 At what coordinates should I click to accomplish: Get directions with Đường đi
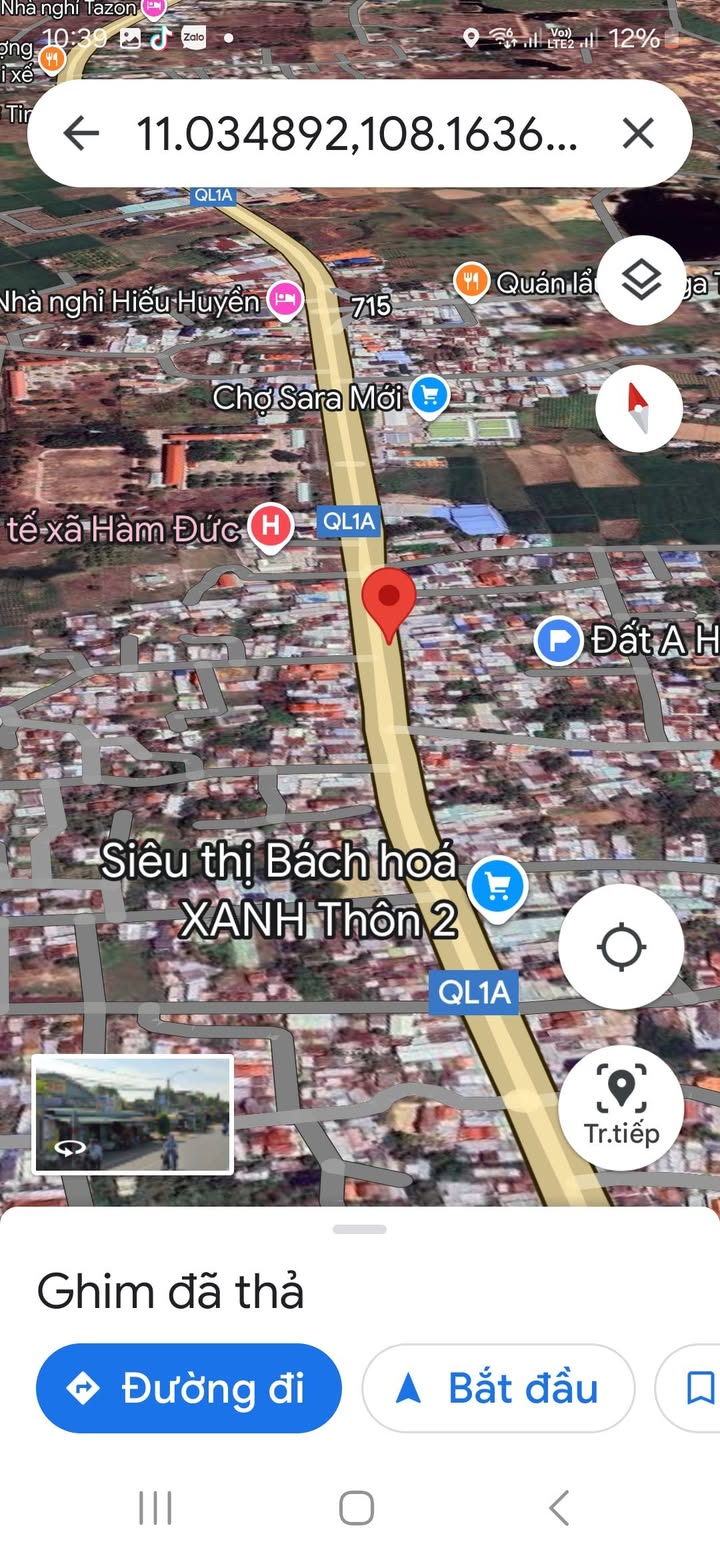coord(188,1388)
